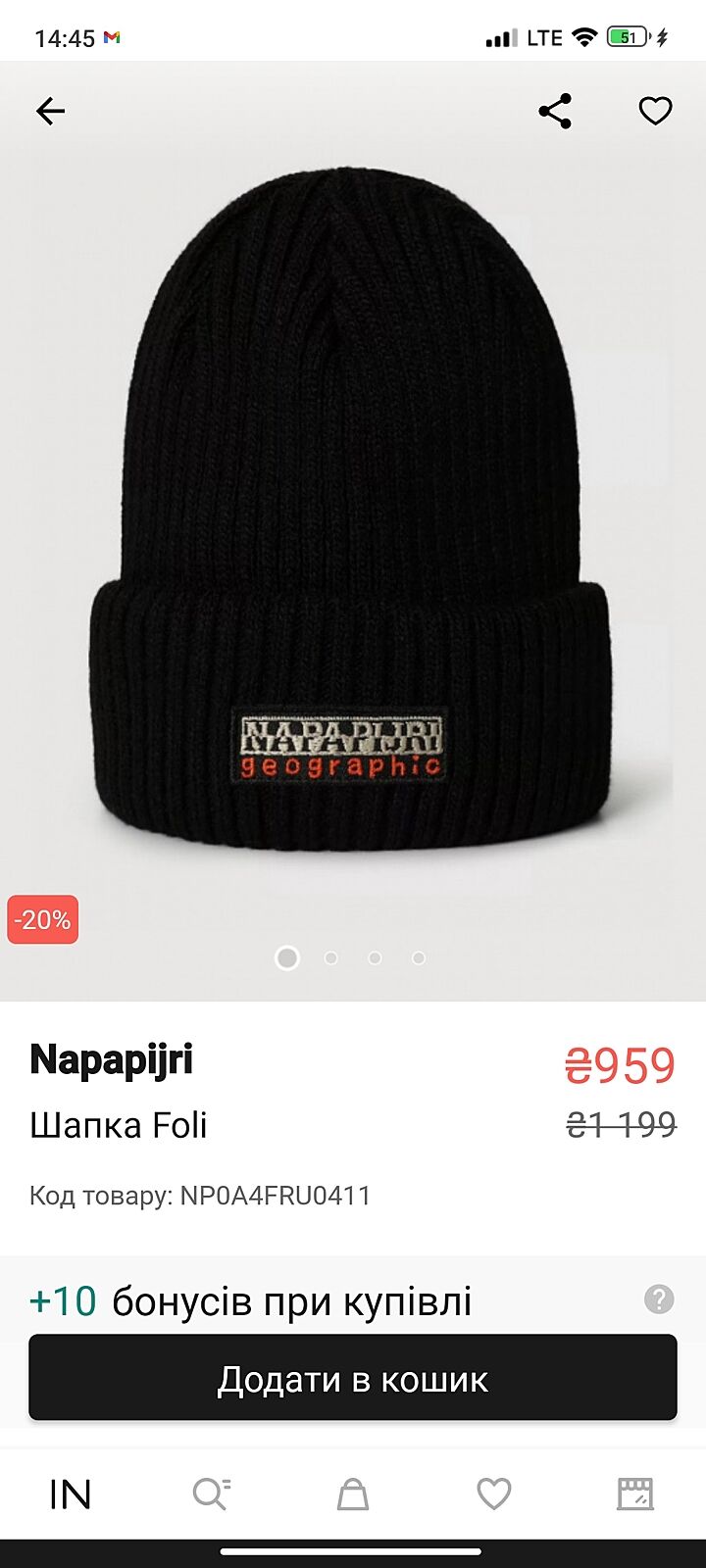Viewport: 706px width, 1568px height.
Task: Add the beanie to favorites with the heart
Action: point(655,112)
